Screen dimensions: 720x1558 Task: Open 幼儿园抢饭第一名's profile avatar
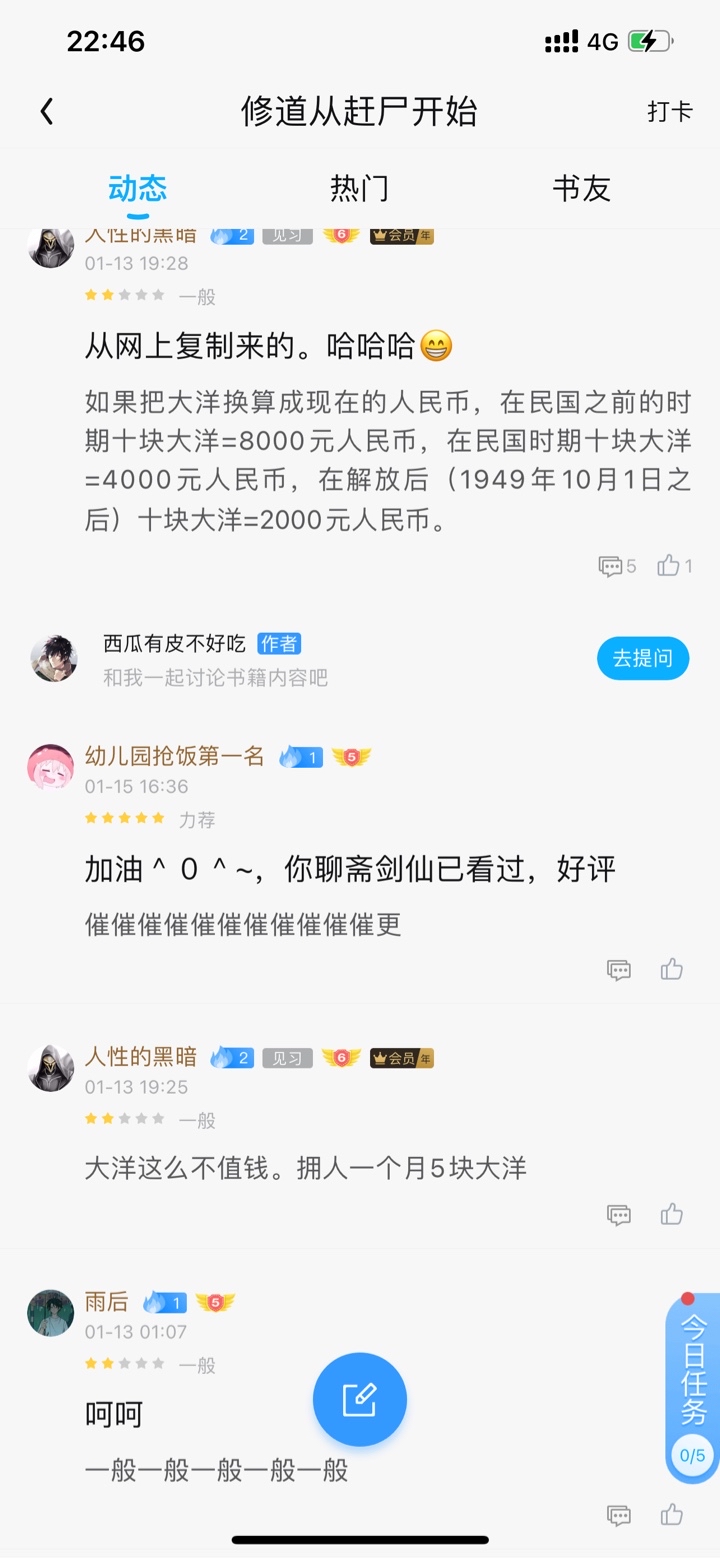(x=50, y=767)
